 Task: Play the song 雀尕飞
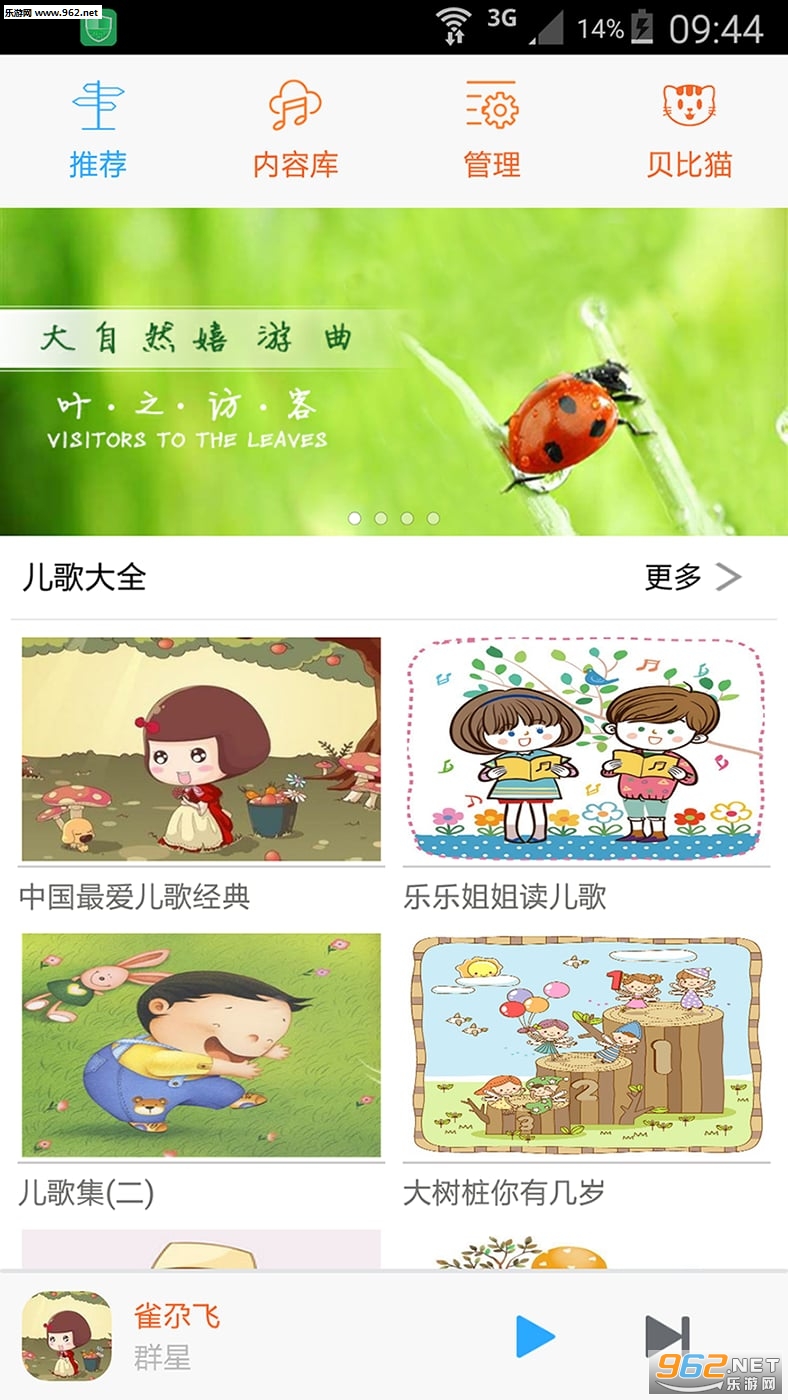[535, 1336]
